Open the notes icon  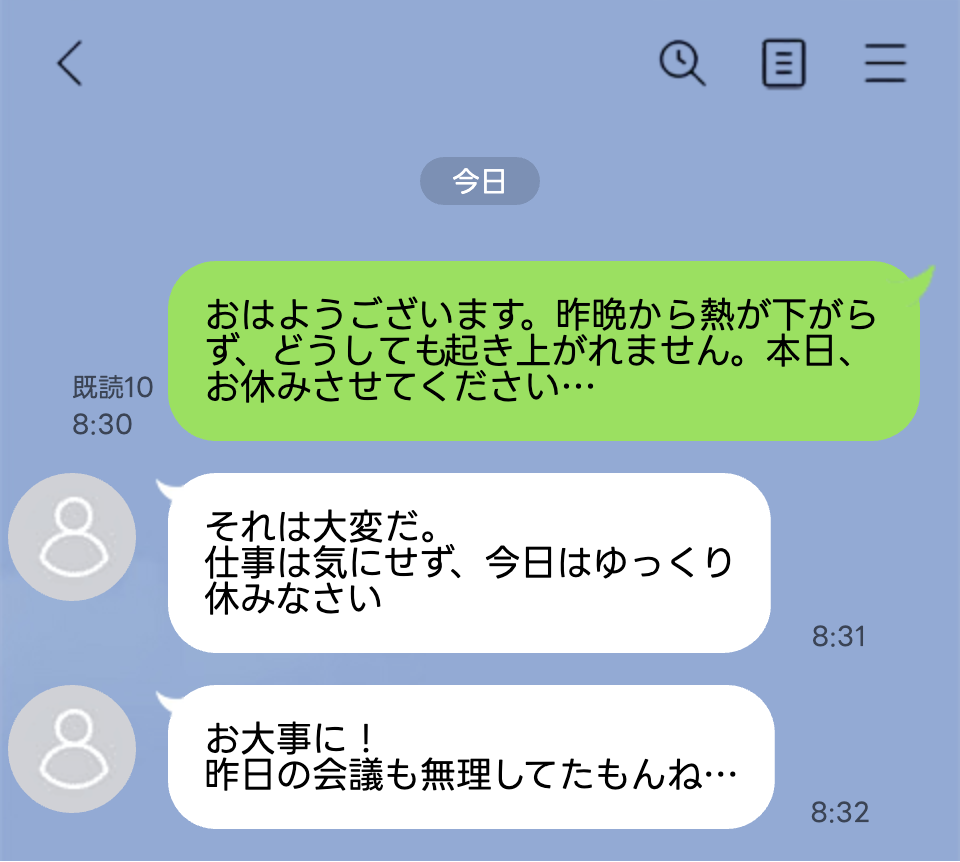pos(784,65)
